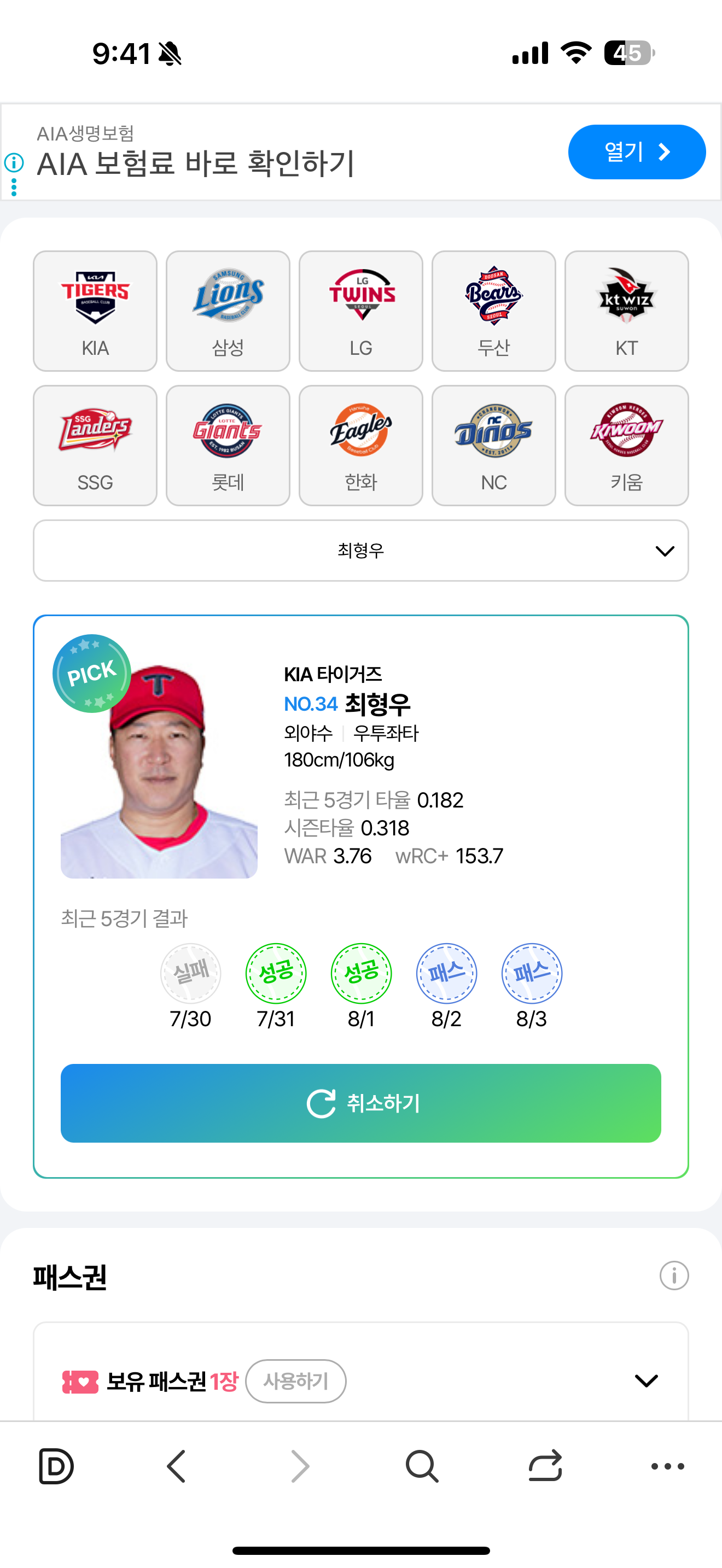Select the KIA Tigers team
The image size is (722, 1568).
(x=95, y=311)
